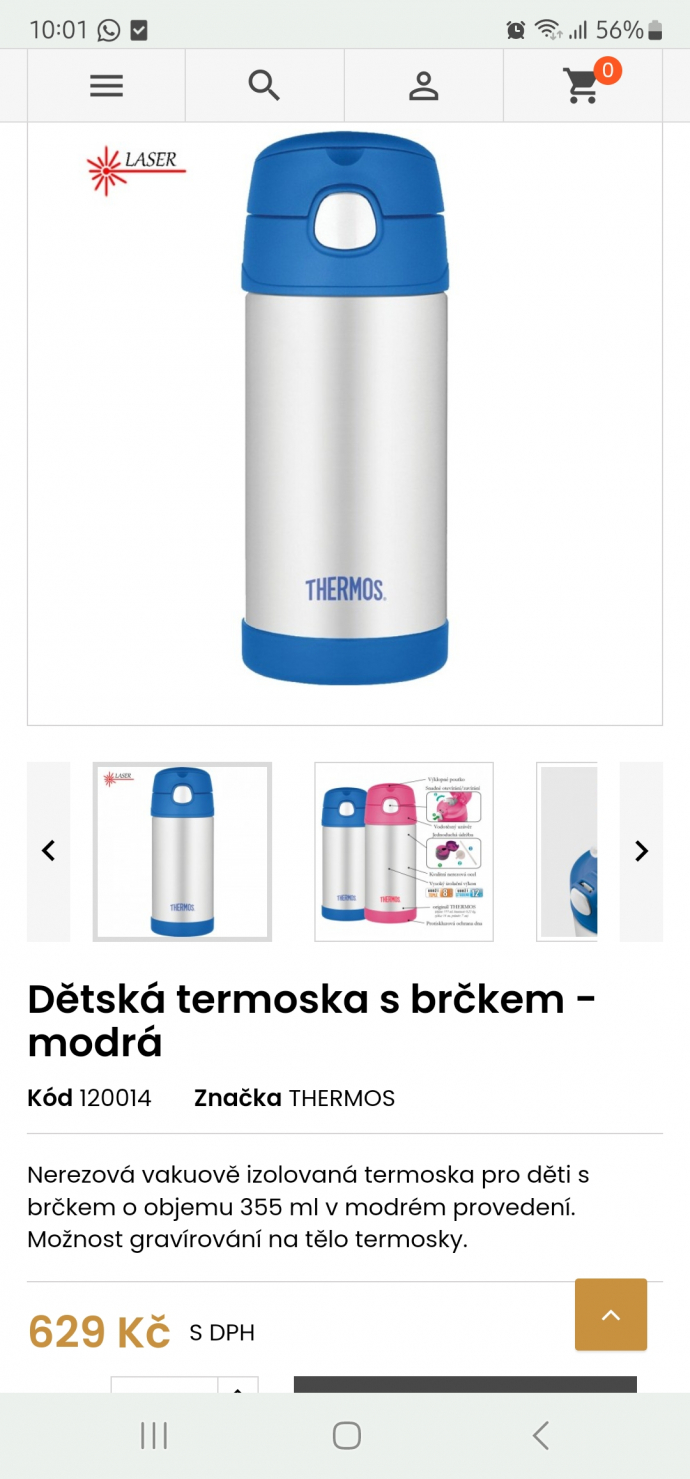
Task: Select the blue and pink thermos thumbnail
Action: (403, 851)
